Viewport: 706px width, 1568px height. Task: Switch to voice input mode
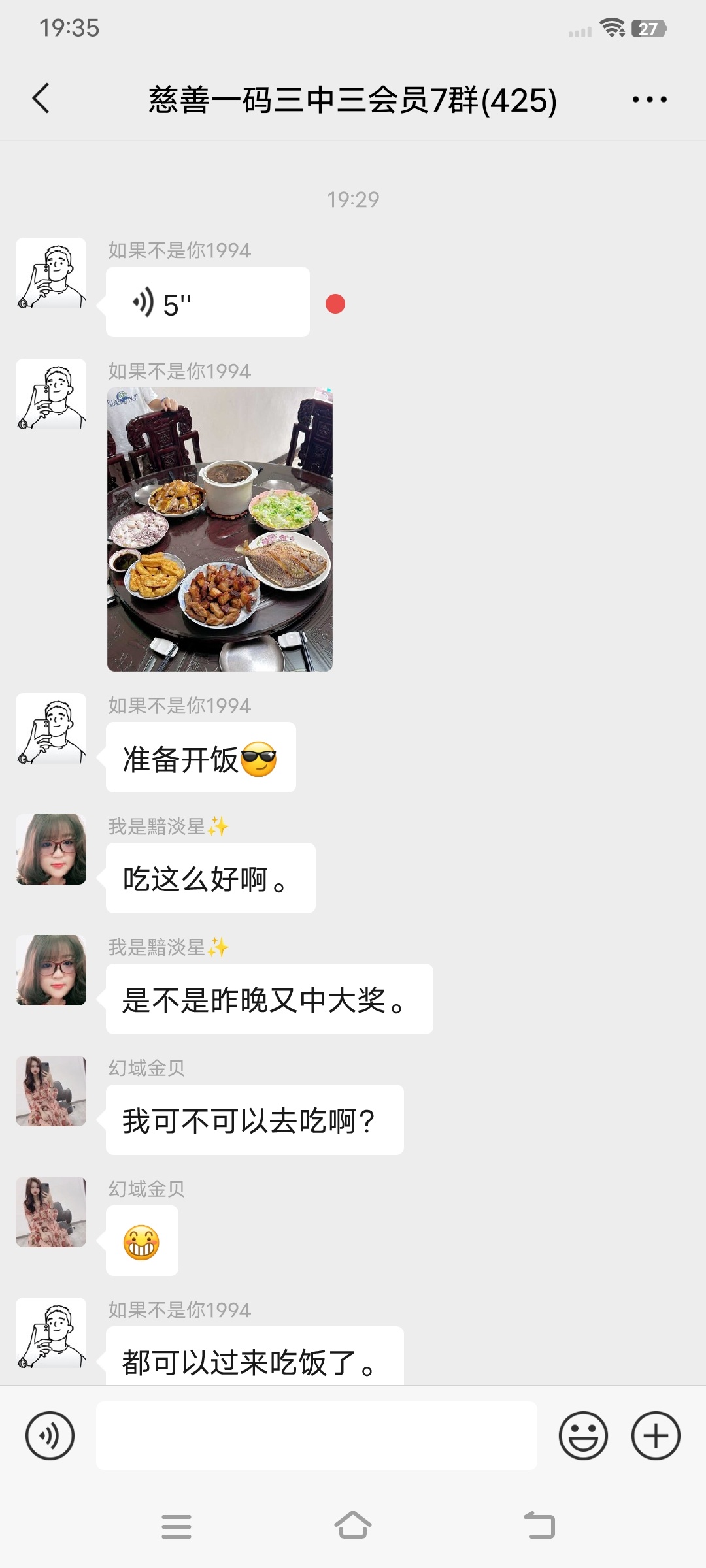(x=50, y=1435)
